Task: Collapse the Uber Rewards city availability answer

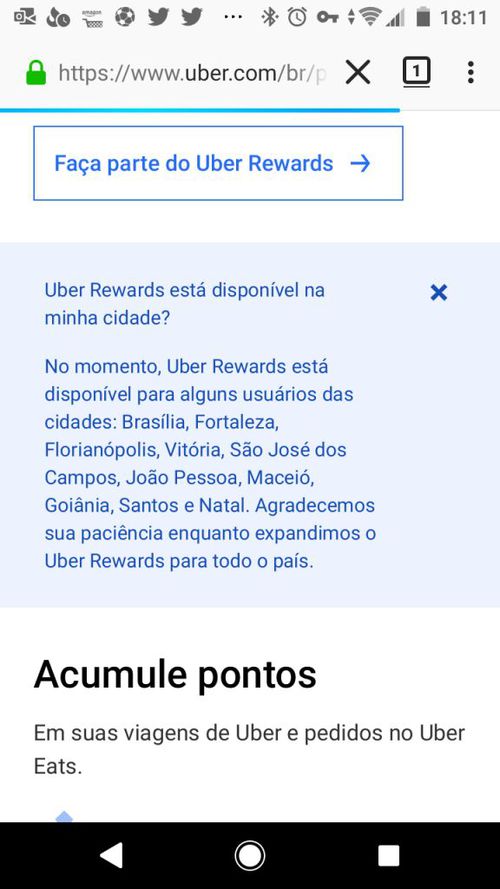Action: [x=439, y=293]
